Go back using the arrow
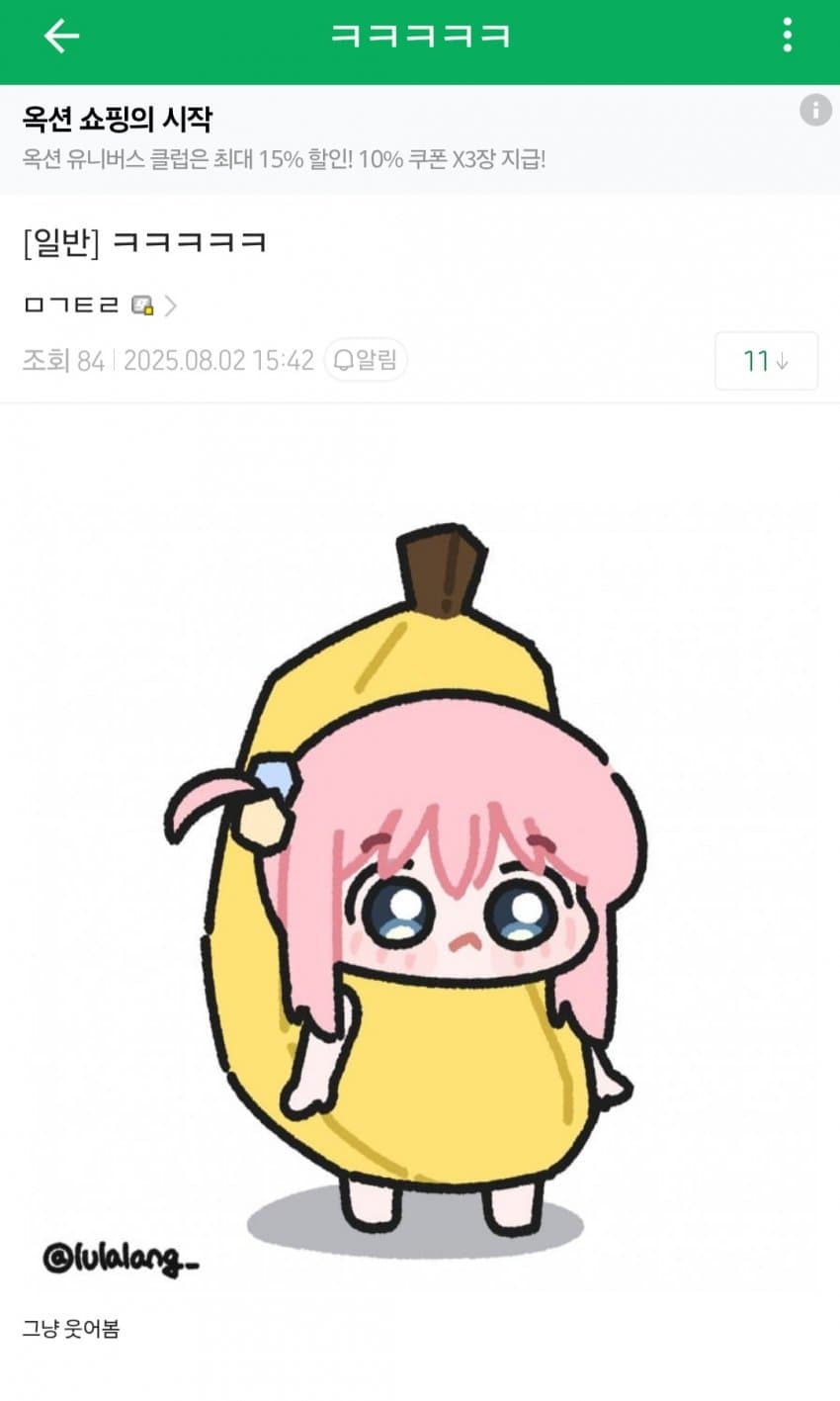Image resolution: width=840 pixels, height=1401 pixels. 61,37
